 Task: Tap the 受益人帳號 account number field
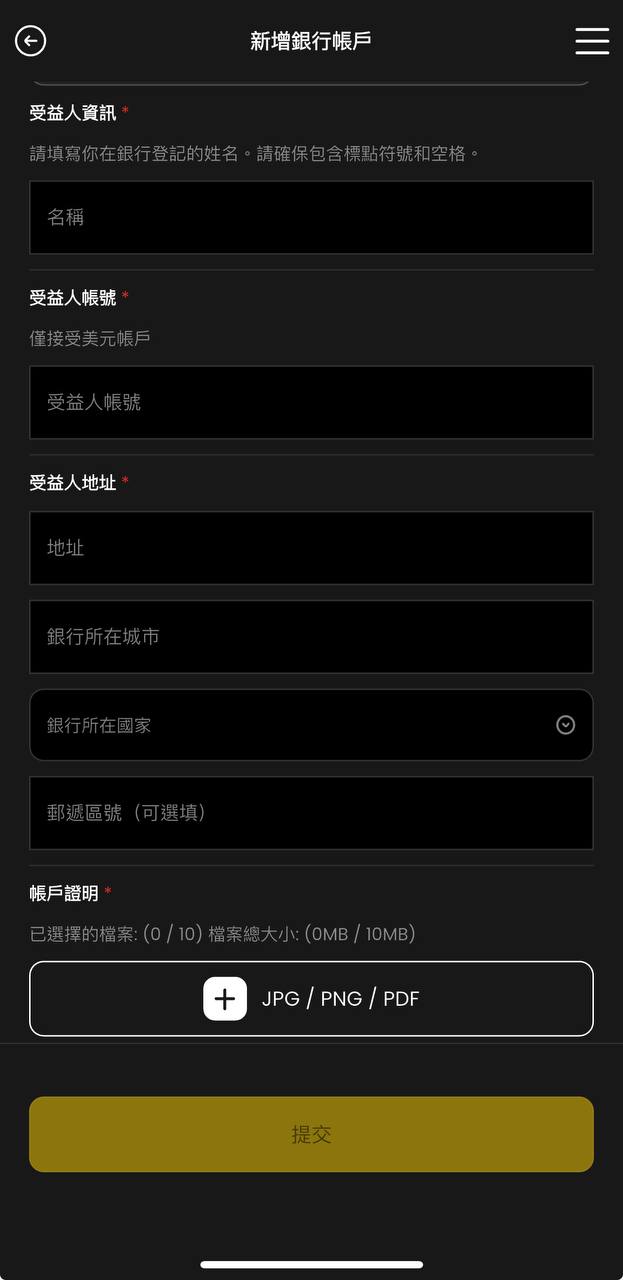click(311, 402)
